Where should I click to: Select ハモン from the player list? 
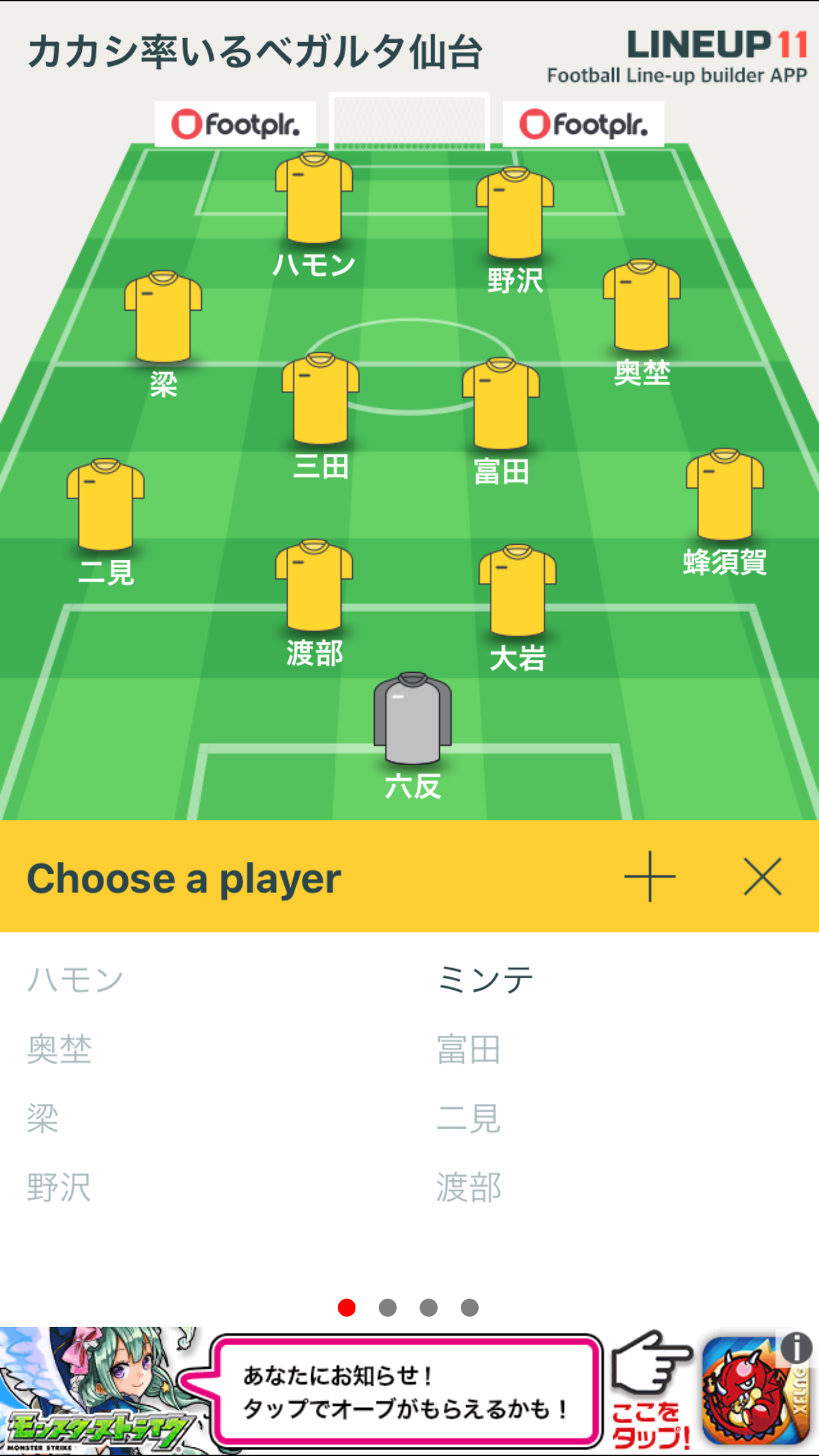click(75, 979)
